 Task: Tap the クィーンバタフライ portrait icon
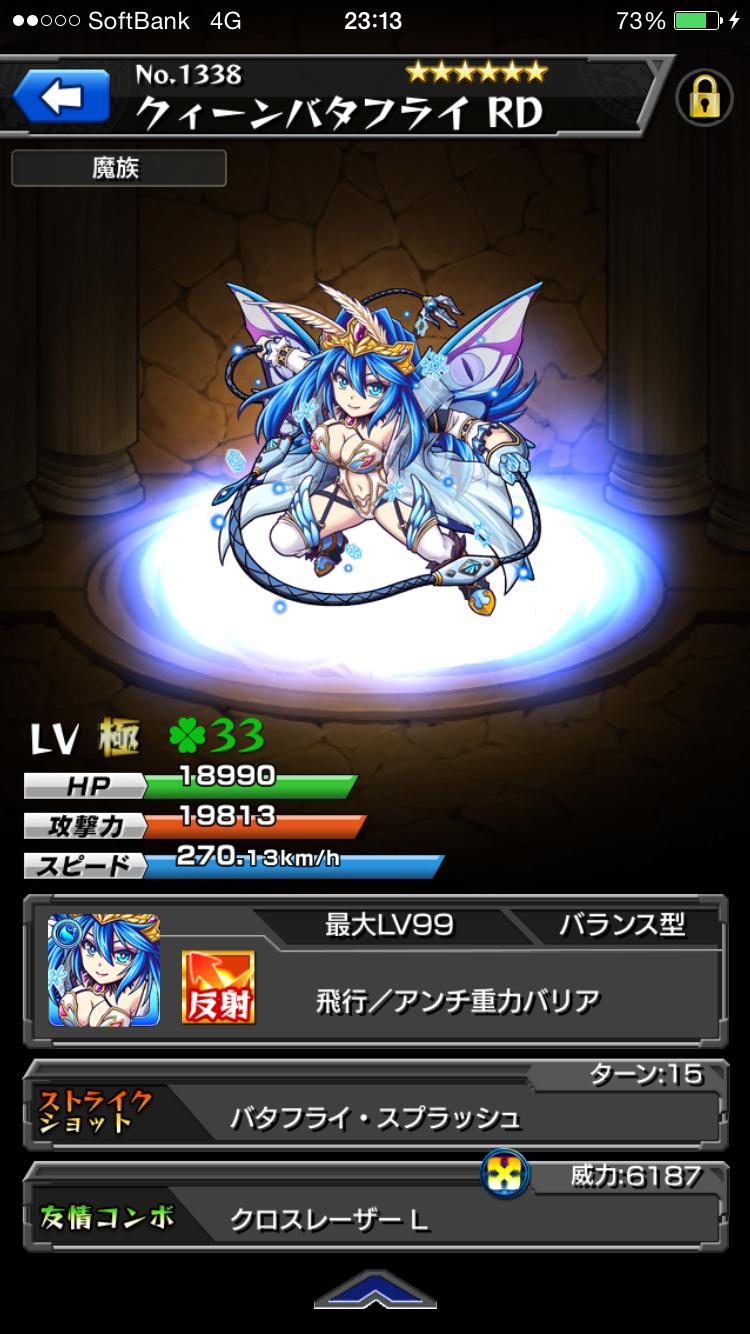[x=104, y=969]
